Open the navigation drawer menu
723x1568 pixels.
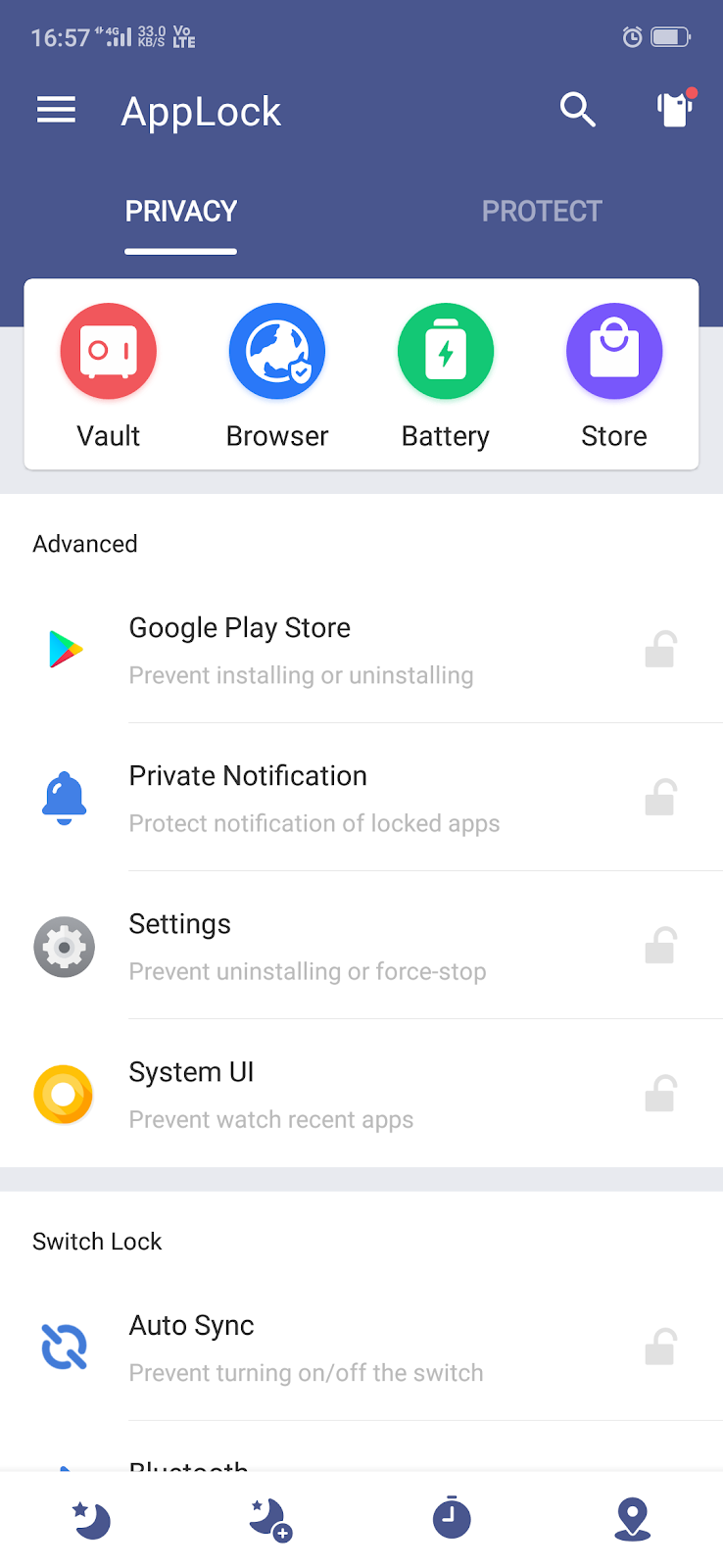click(x=56, y=111)
